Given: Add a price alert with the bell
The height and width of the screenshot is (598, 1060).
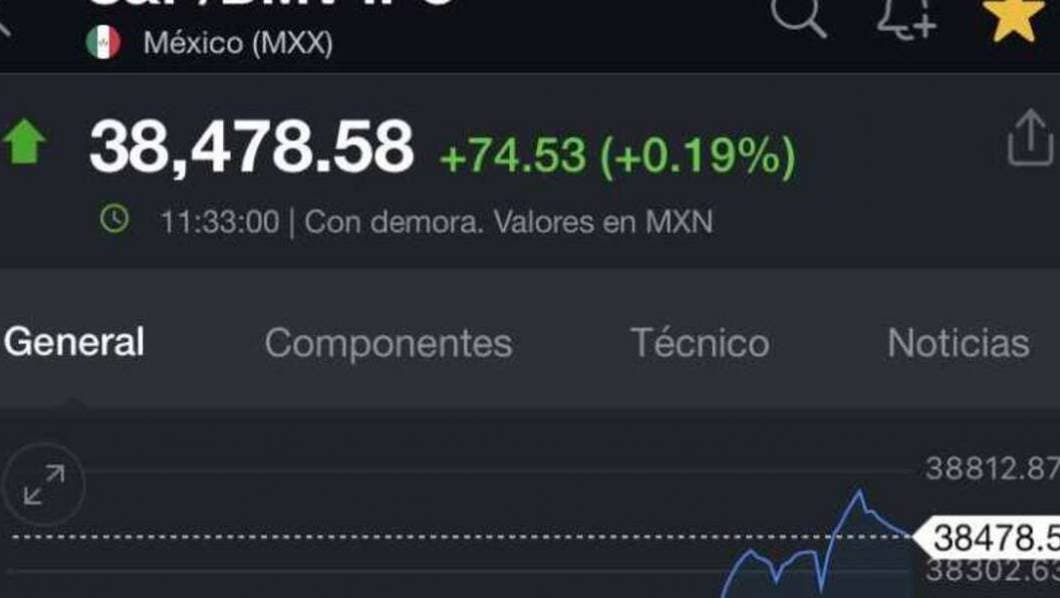Looking at the screenshot, I should 905,17.
